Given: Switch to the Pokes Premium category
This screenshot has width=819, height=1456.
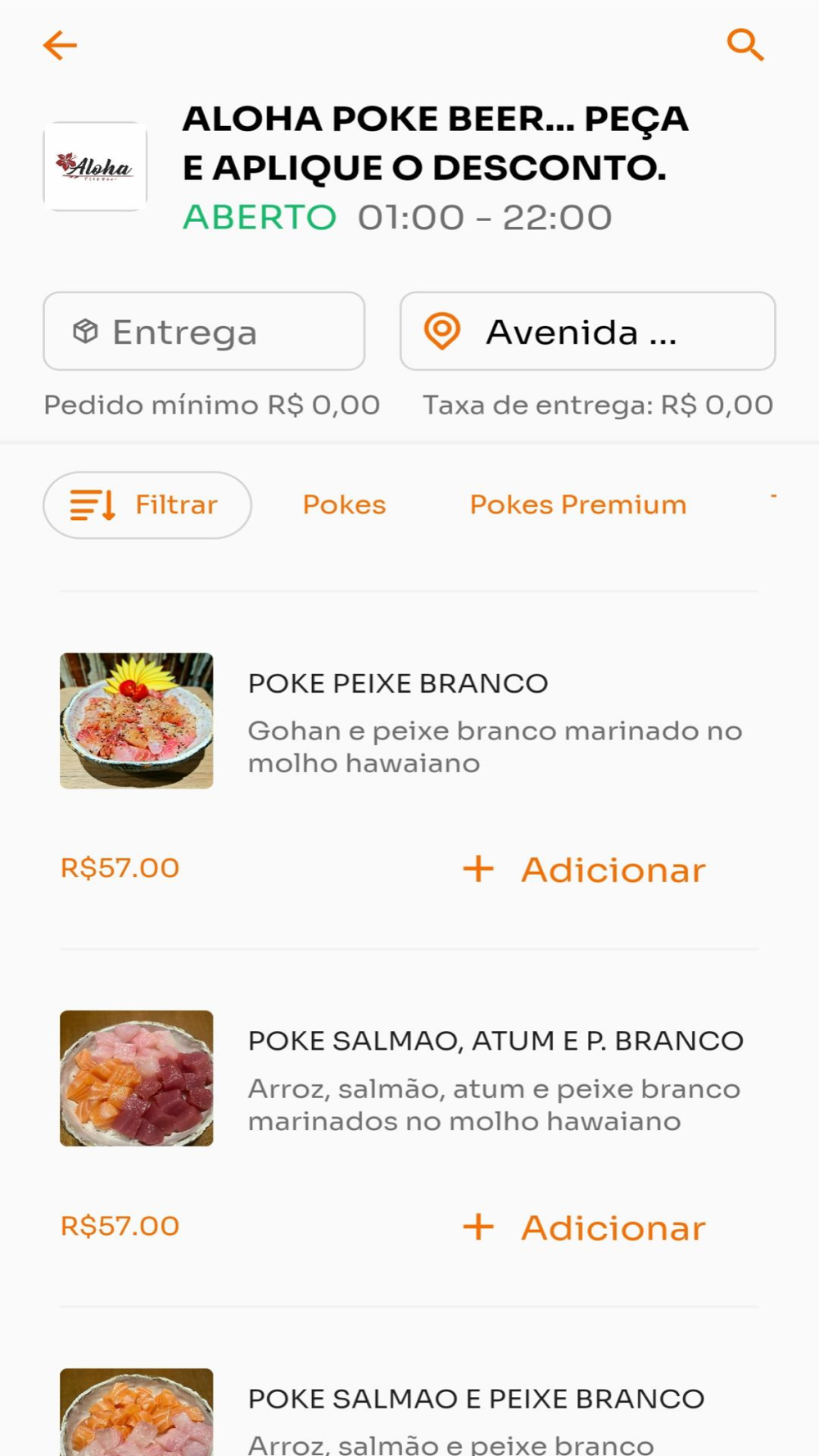Looking at the screenshot, I should (x=577, y=505).
